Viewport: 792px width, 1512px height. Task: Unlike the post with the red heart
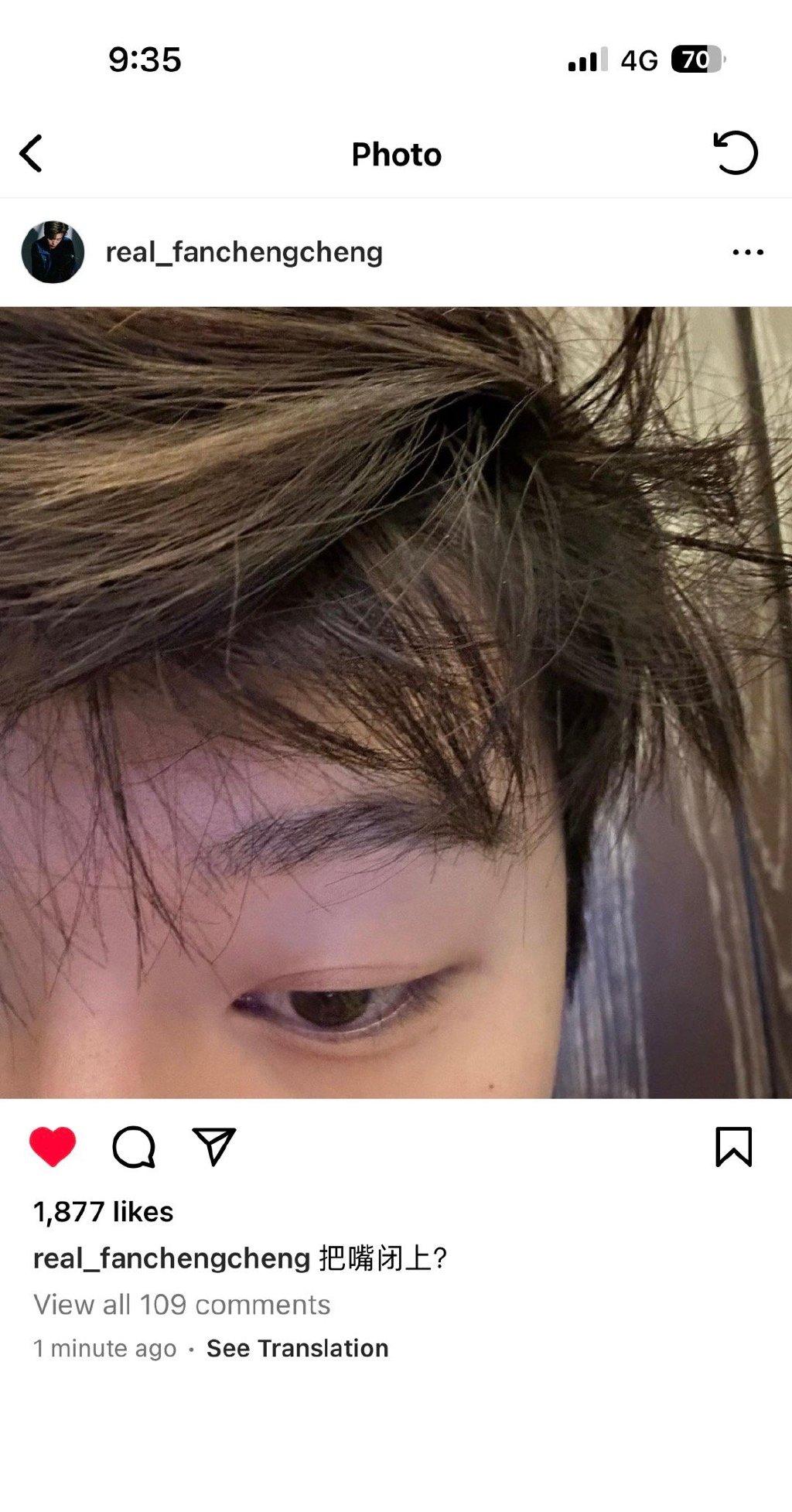53,1146
